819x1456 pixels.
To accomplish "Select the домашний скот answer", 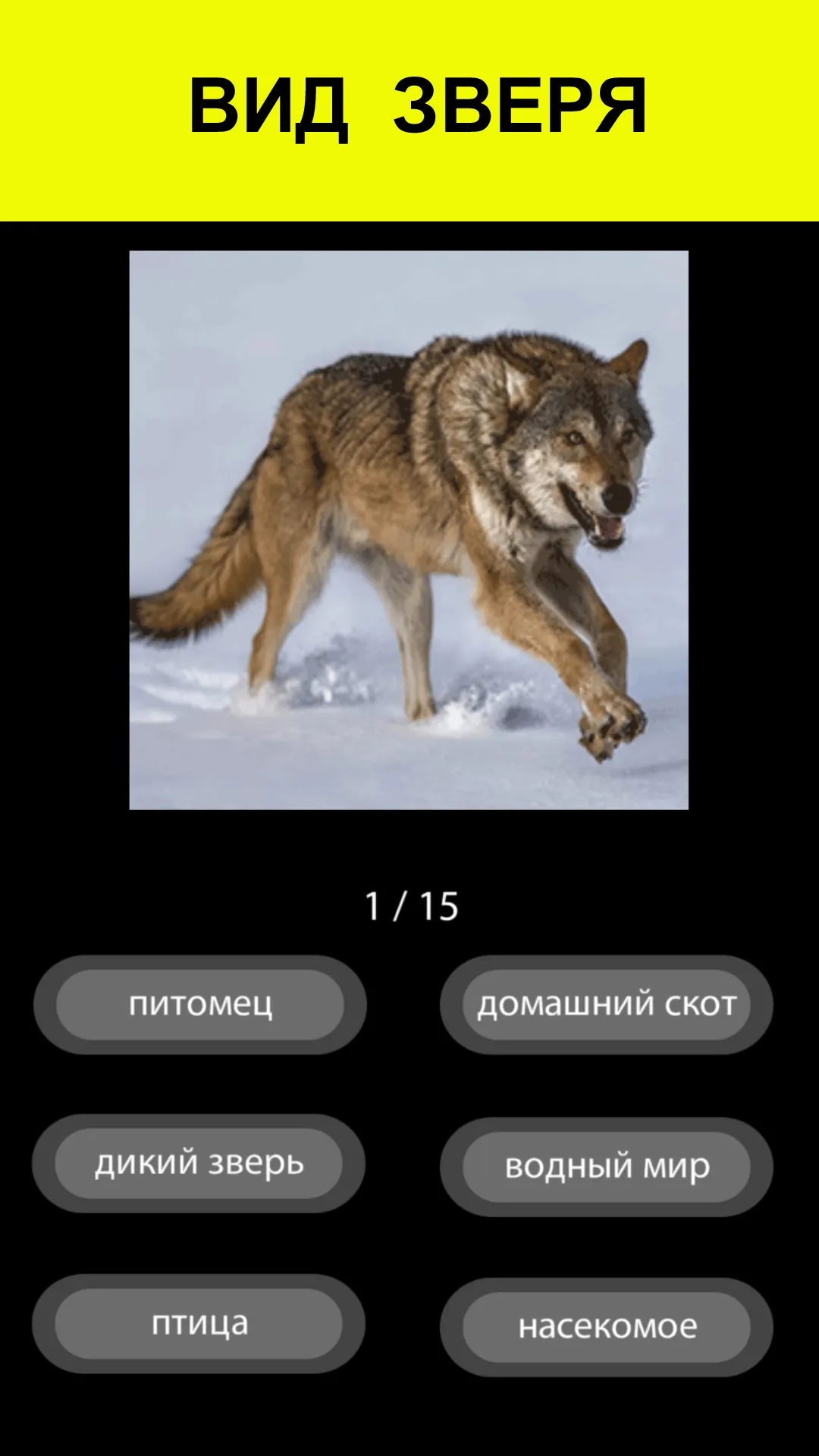I will coord(607,1005).
